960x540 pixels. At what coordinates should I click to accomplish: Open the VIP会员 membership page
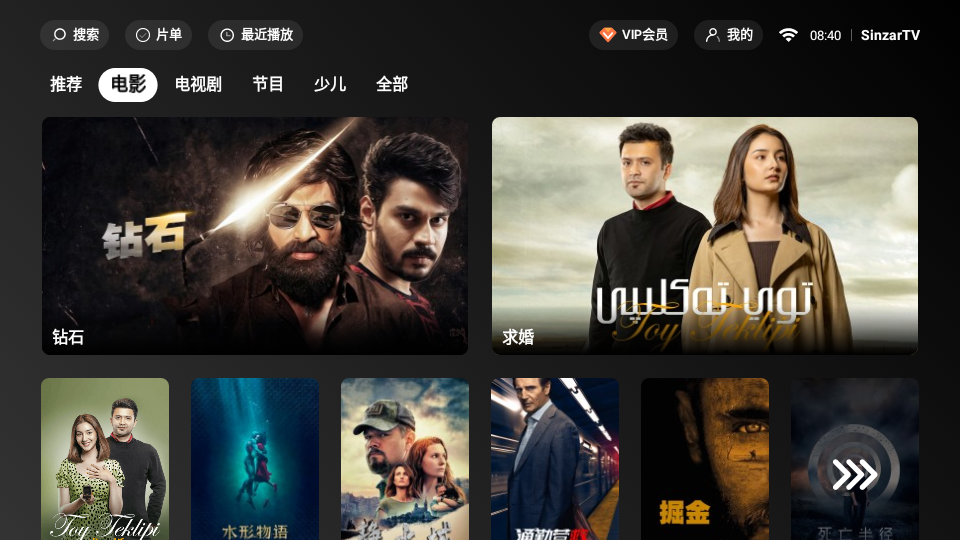click(x=633, y=35)
